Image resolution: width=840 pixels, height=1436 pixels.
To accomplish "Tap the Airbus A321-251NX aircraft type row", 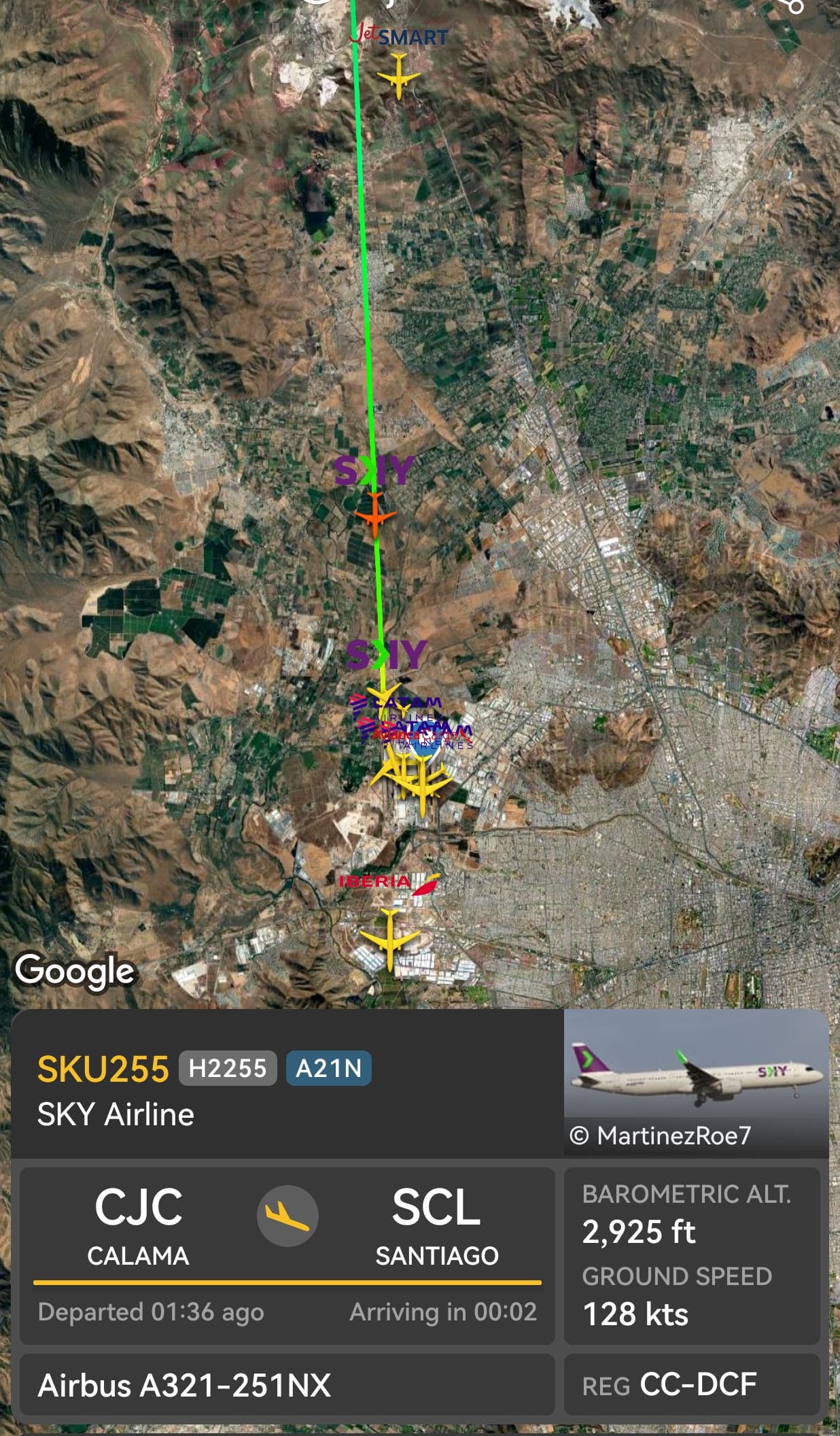I will click(x=287, y=1385).
